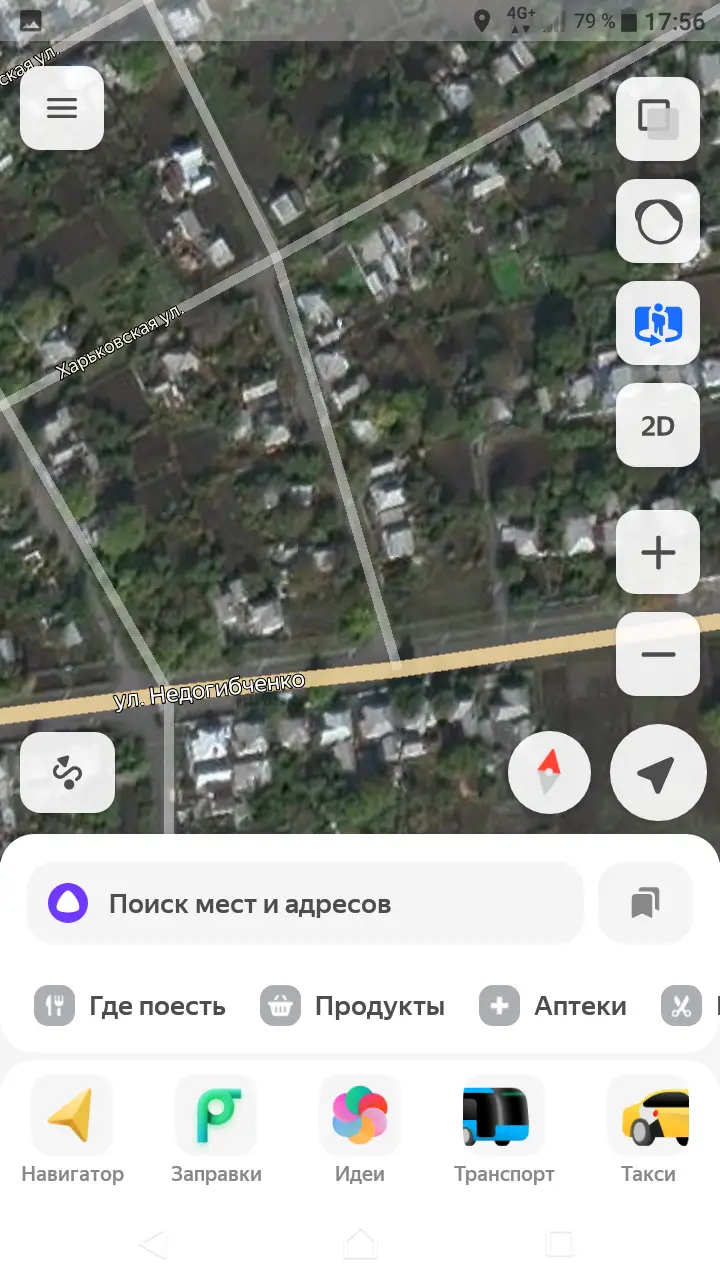Image resolution: width=720 pixels, height=1280 pixels.
Task: Open the 'Транспорт' shortcut
Action: pos(504,1130)
